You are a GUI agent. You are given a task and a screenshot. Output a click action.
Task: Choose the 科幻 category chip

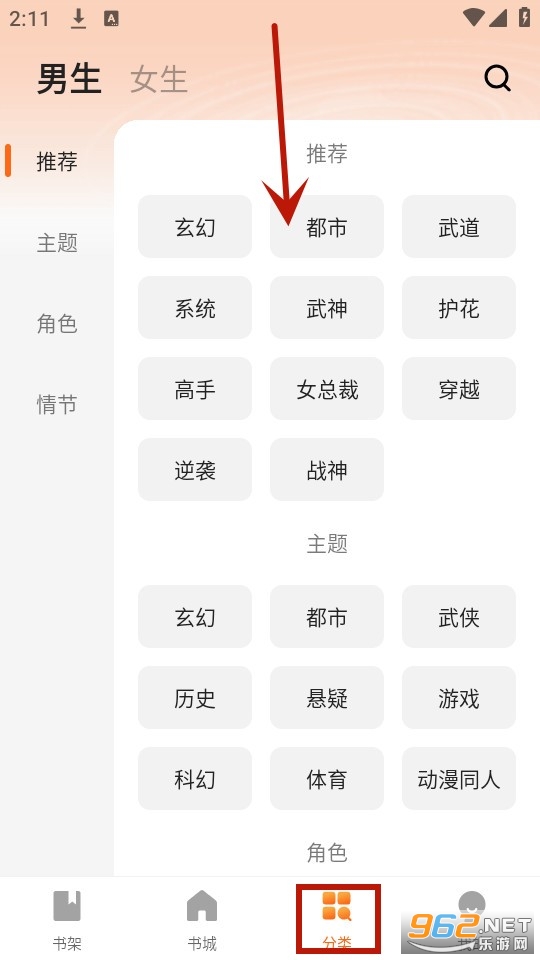point(195,778)
